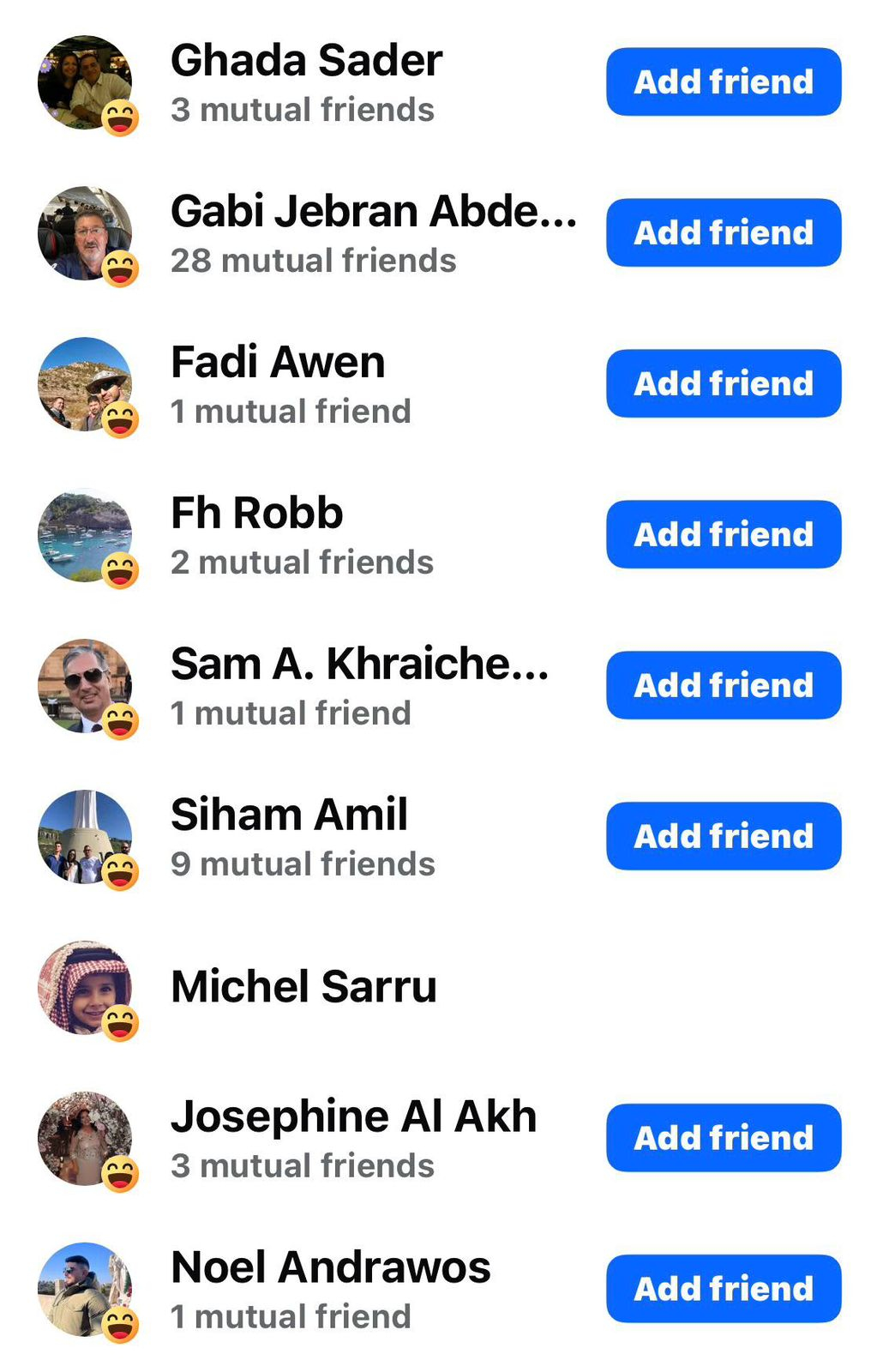Add Noel Andrawos as a friend

[723, 1289]
